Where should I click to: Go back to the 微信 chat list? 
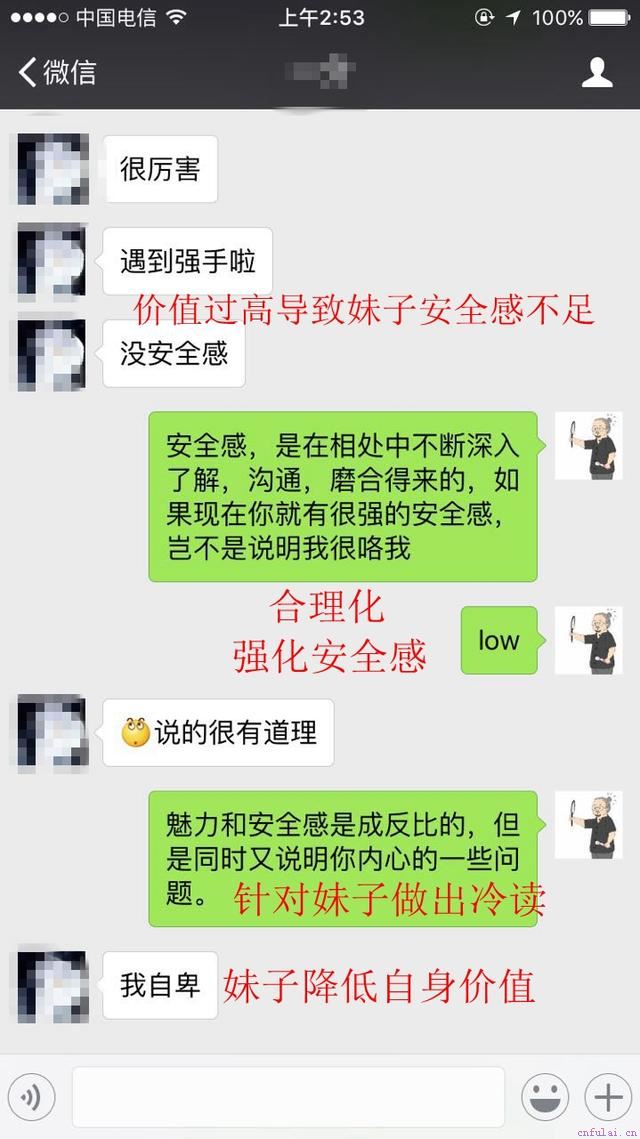pyautogui.click(x=57, y=72)
